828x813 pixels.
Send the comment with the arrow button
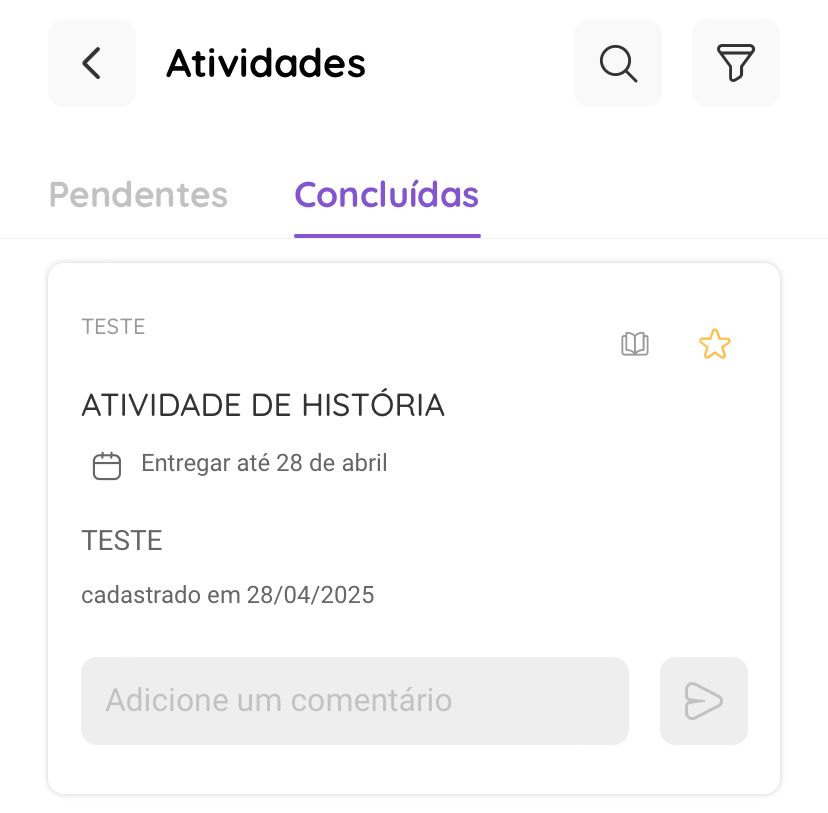(x=703, y=700)
